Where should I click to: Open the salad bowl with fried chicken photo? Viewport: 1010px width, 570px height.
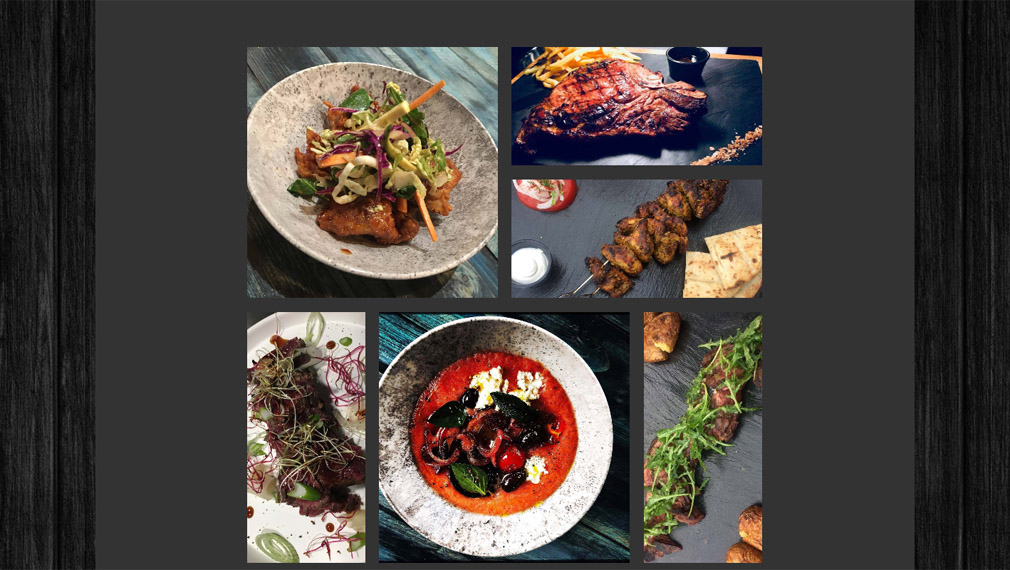[x=372, y=172]
